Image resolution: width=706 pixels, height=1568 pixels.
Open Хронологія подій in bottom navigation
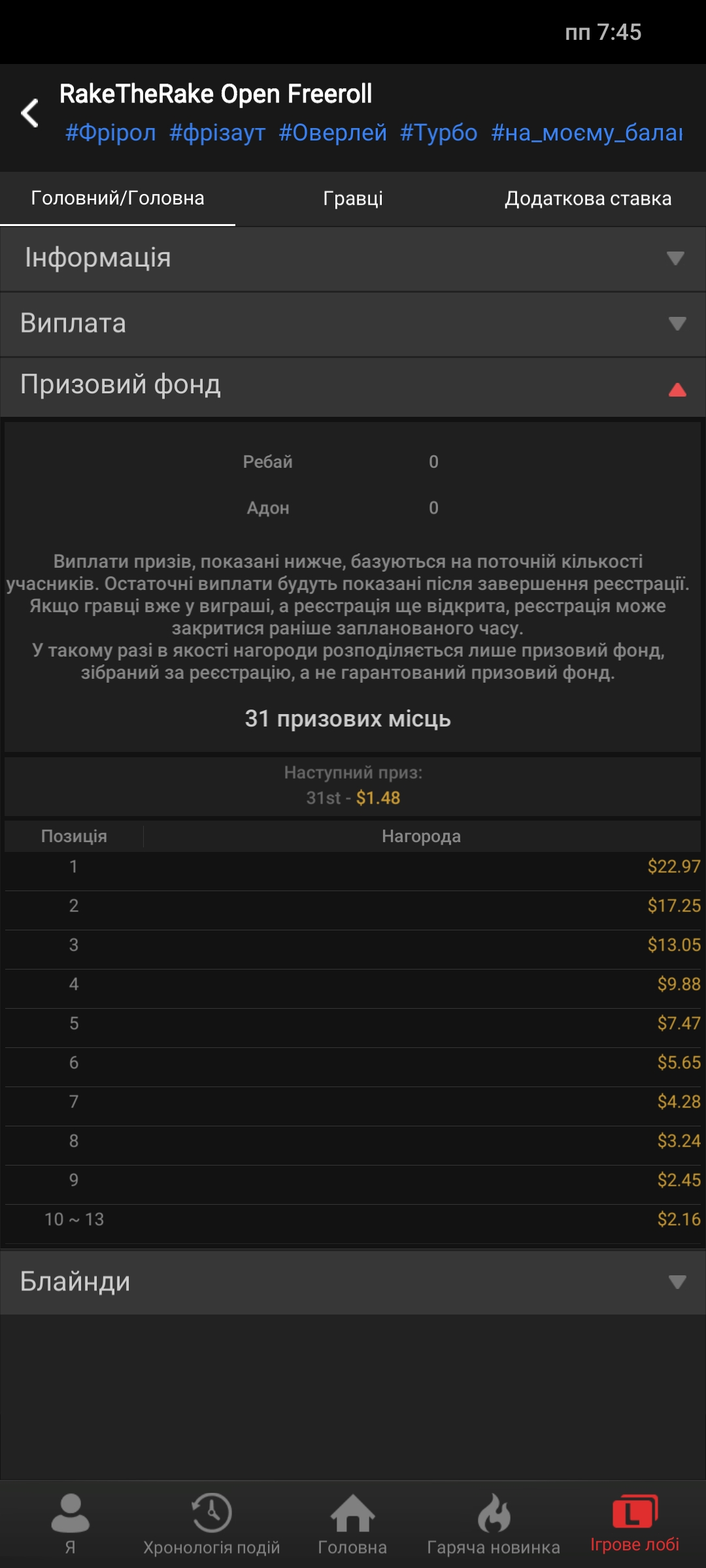point(212,1522)
